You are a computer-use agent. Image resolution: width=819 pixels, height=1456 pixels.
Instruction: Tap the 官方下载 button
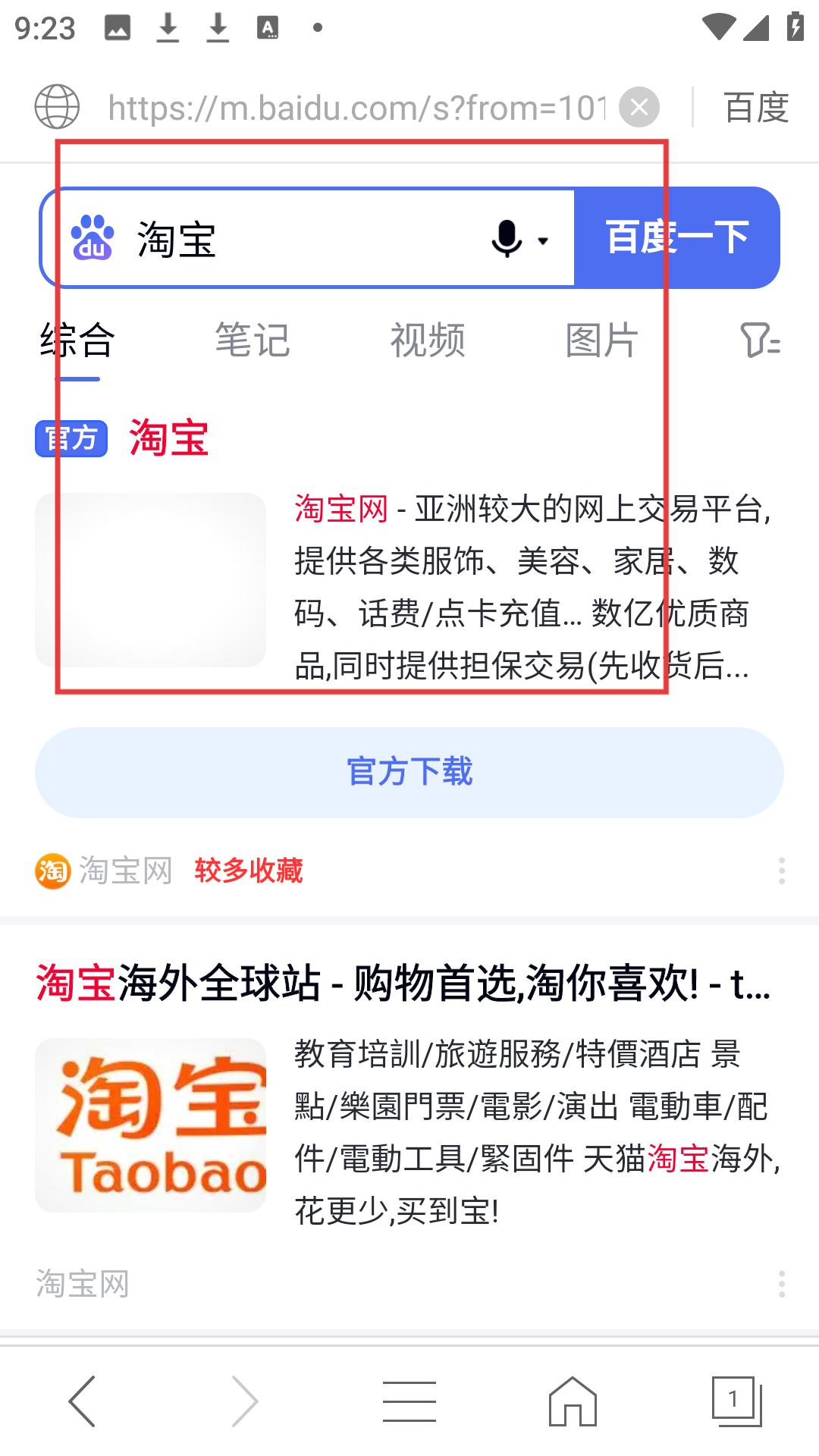tap(409, 772)
